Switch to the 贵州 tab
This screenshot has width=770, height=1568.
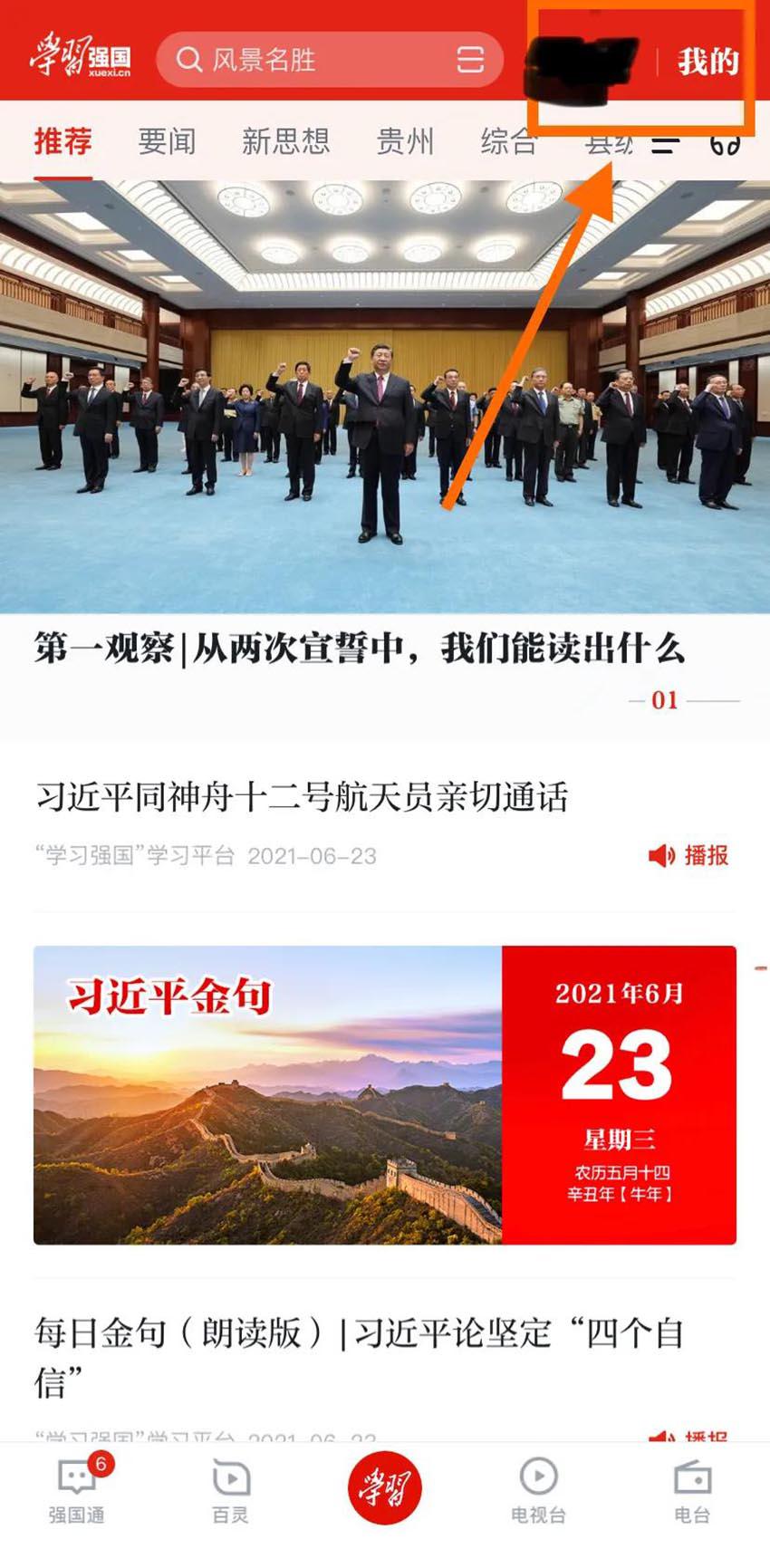coord(405,141)
